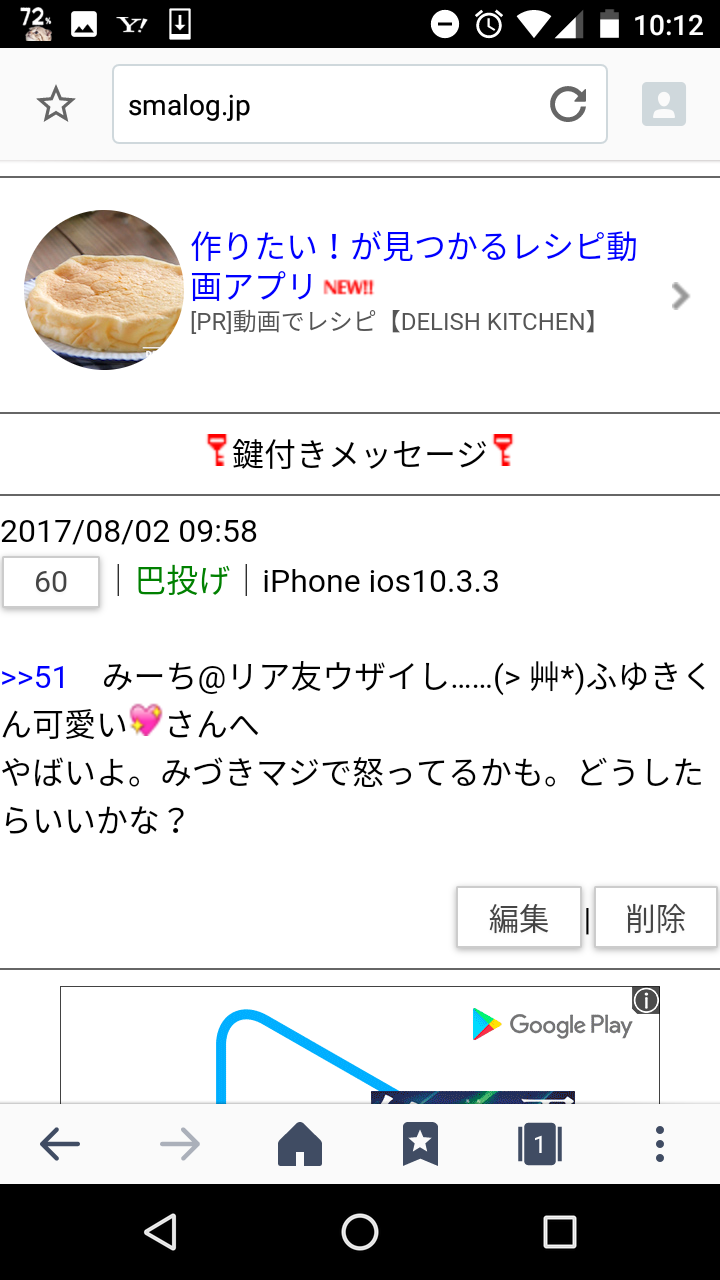720x1280 pixels.
Task: Delete this message with 削除
Action: pyautogui.click(x=655, y=917)
